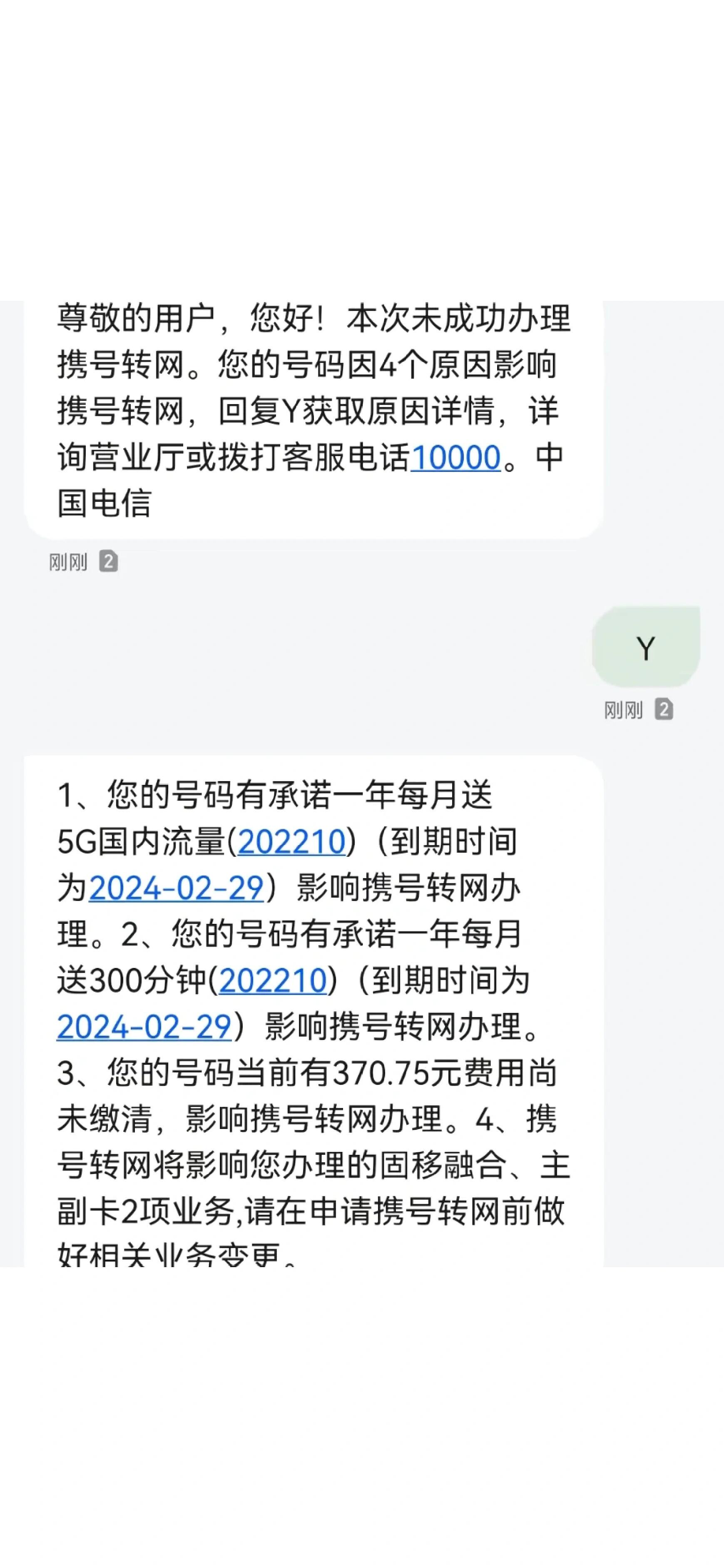This screenshot has height=1568, width=724.
Task: Open the 202210 link after 5G国内流量
Action: click(292, 842)
